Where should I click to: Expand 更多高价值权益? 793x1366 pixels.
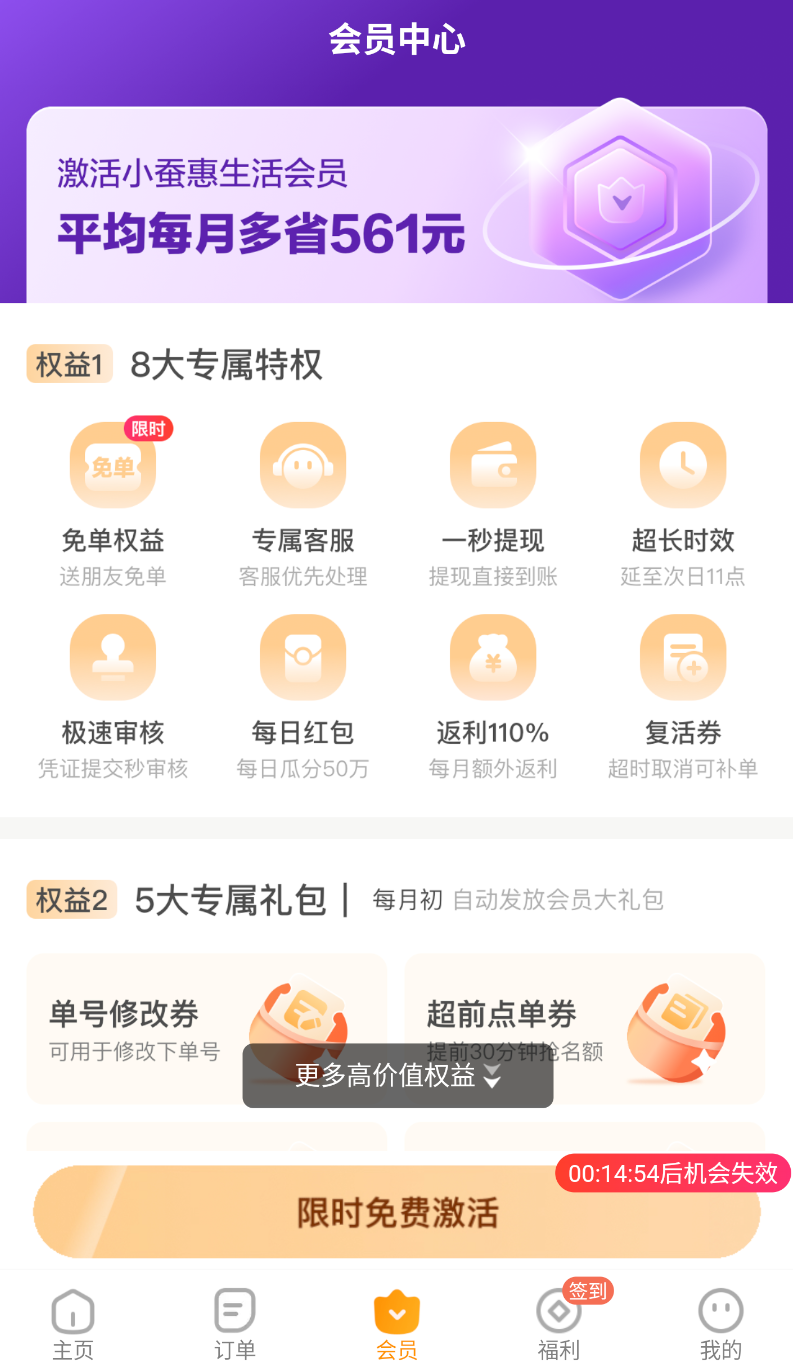point(398,1076)
